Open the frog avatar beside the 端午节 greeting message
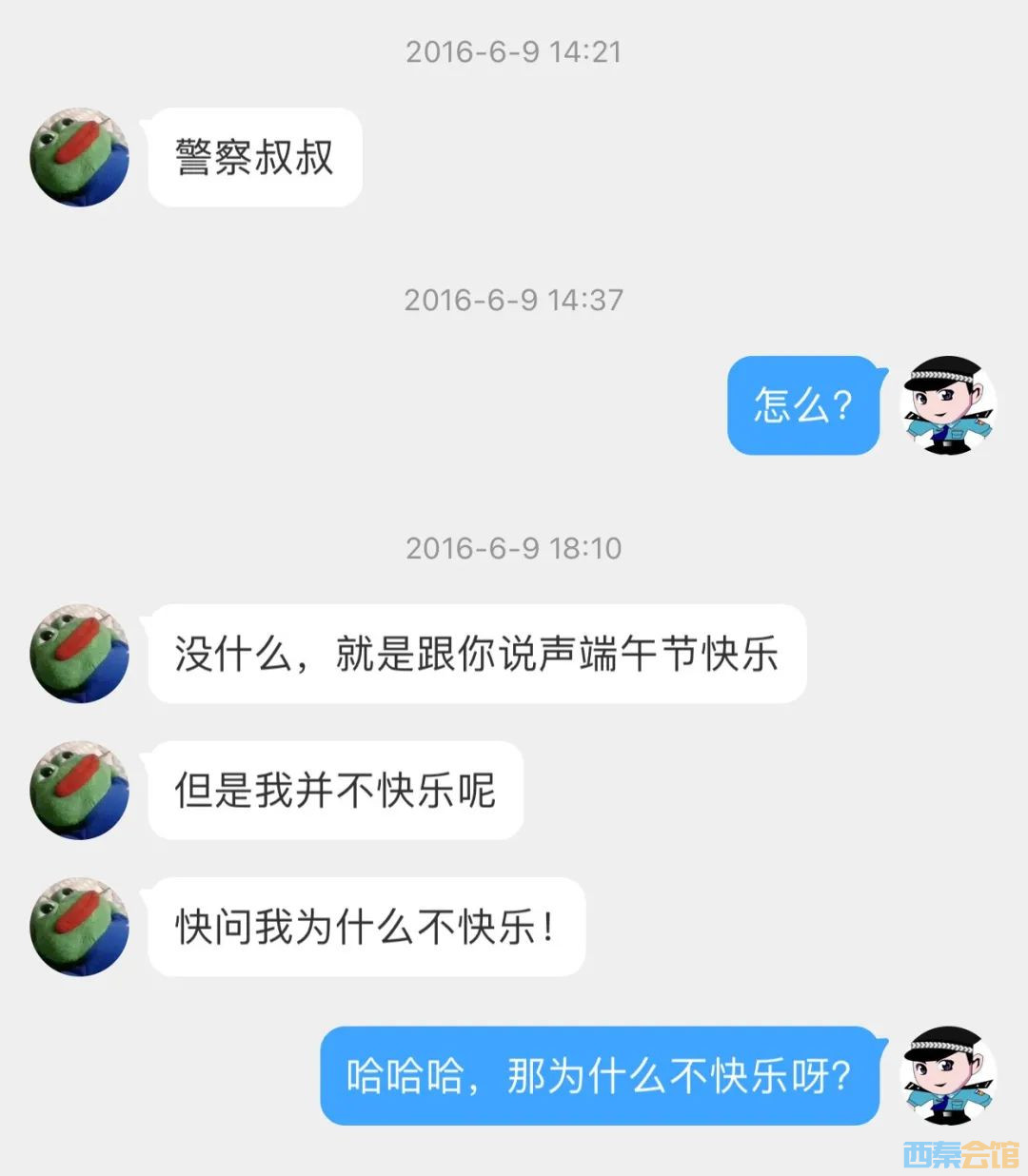The height and width of the screenshot is (1176, 1028). click(x=78, y=655)
